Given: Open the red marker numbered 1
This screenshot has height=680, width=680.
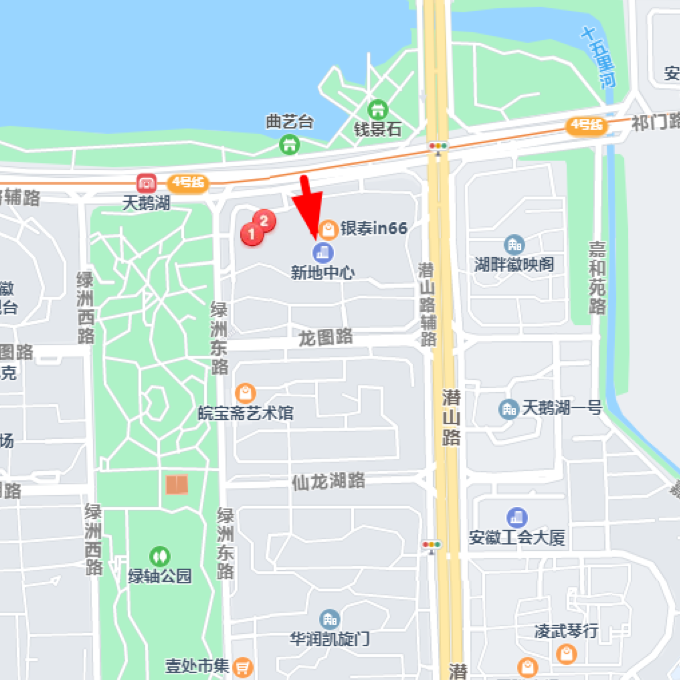Looking at the screenshot, I should coord(251,233).
